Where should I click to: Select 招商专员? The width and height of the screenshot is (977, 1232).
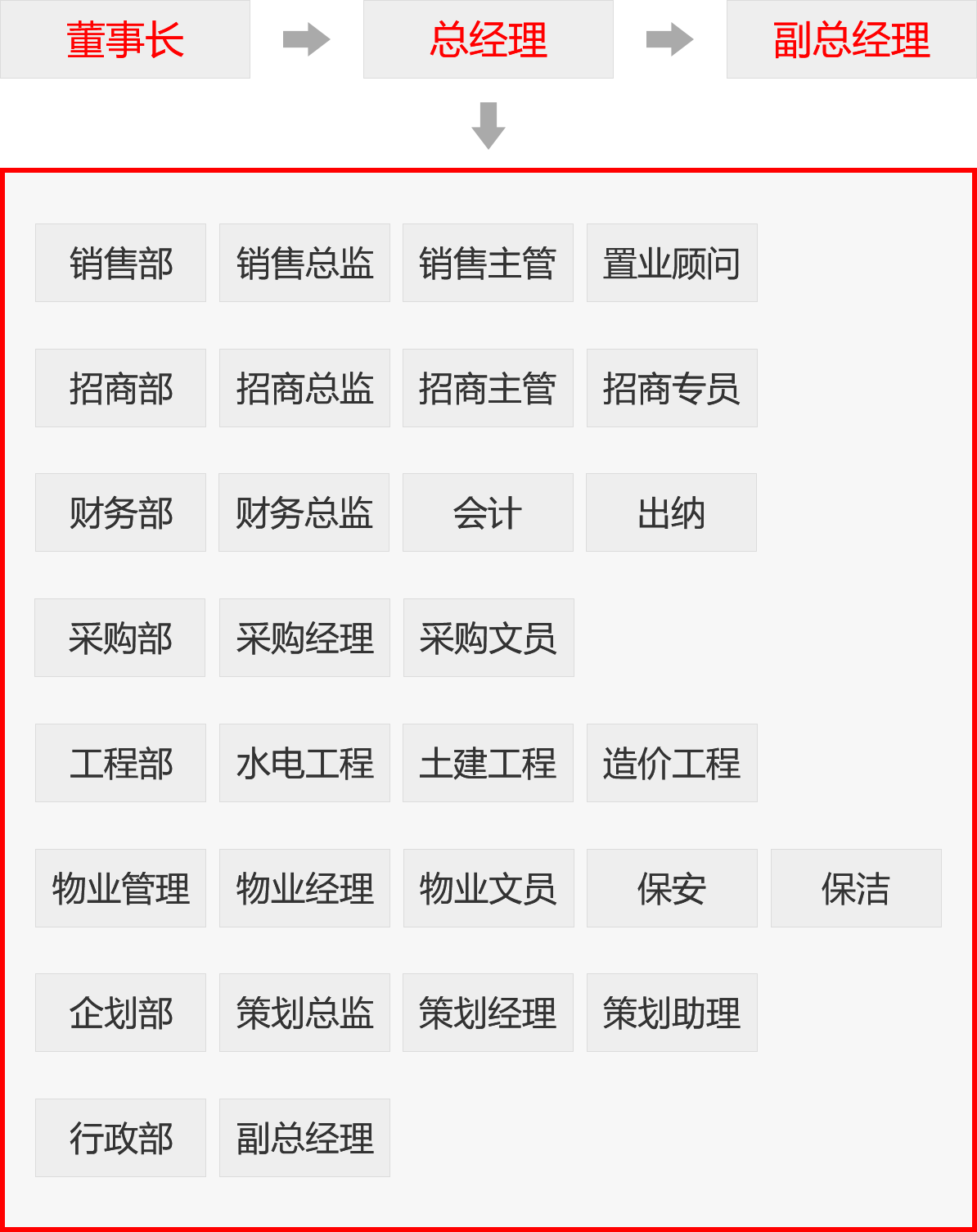coord(672,388)
